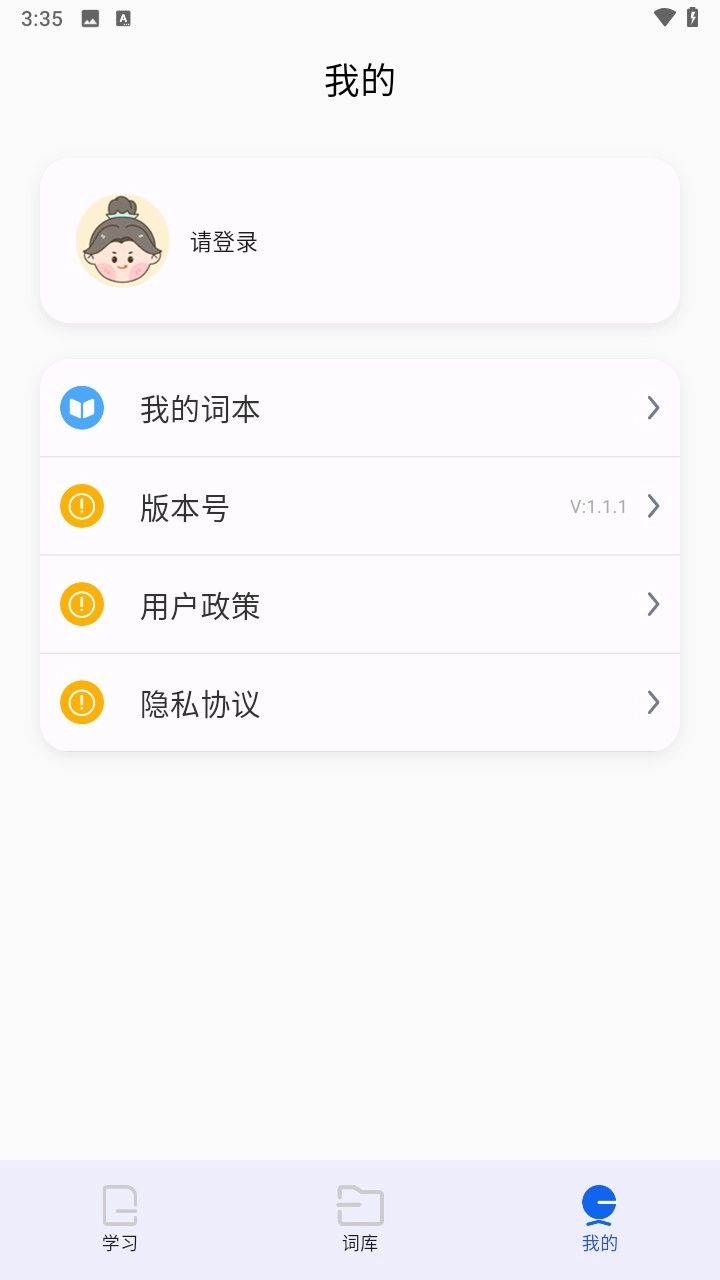Open the 隐私协议 privacy agreement

click(x=199, y=702)
